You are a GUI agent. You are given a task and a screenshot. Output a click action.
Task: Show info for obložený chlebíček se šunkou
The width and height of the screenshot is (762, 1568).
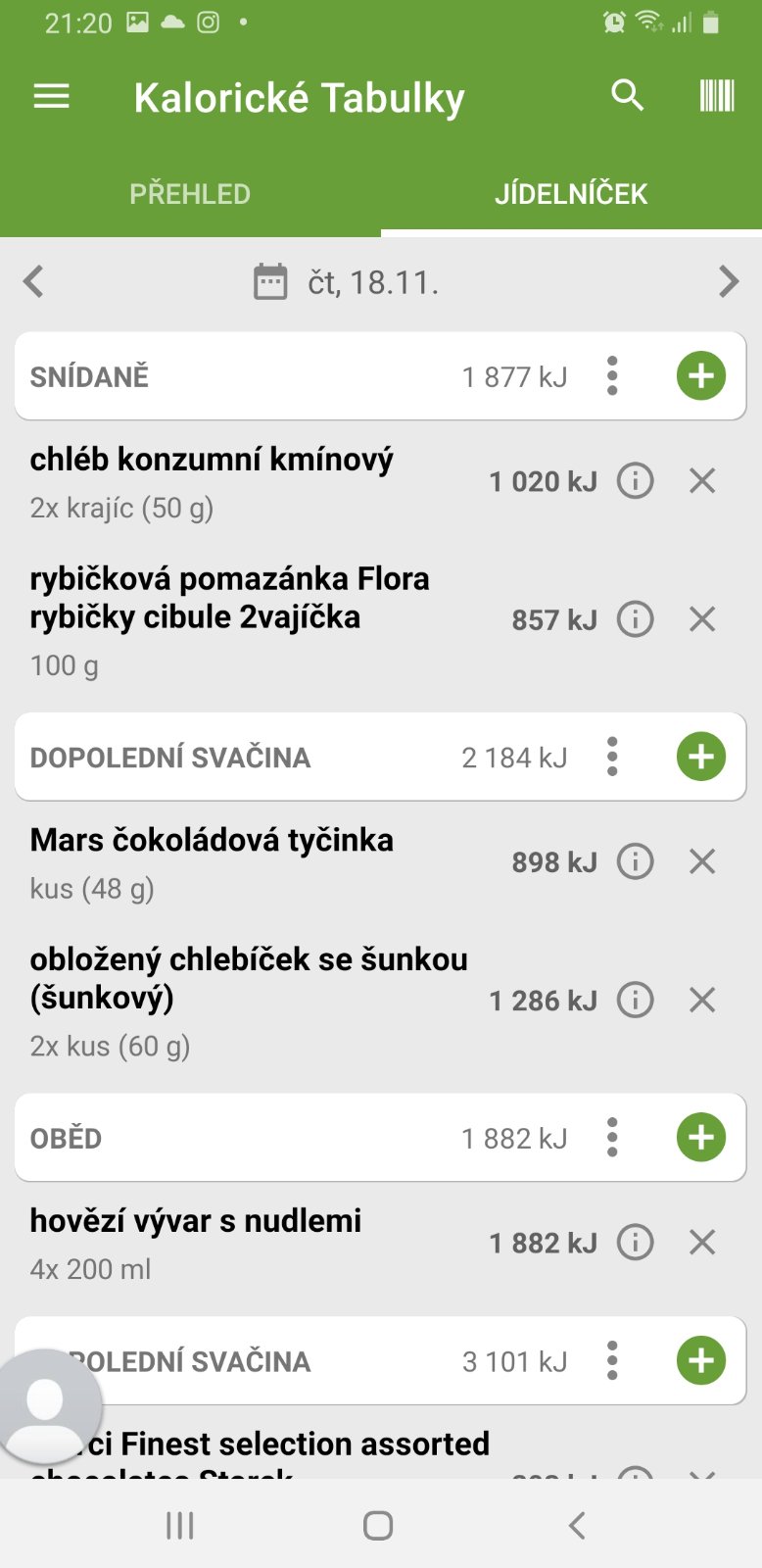click(x=635, y=1001)
